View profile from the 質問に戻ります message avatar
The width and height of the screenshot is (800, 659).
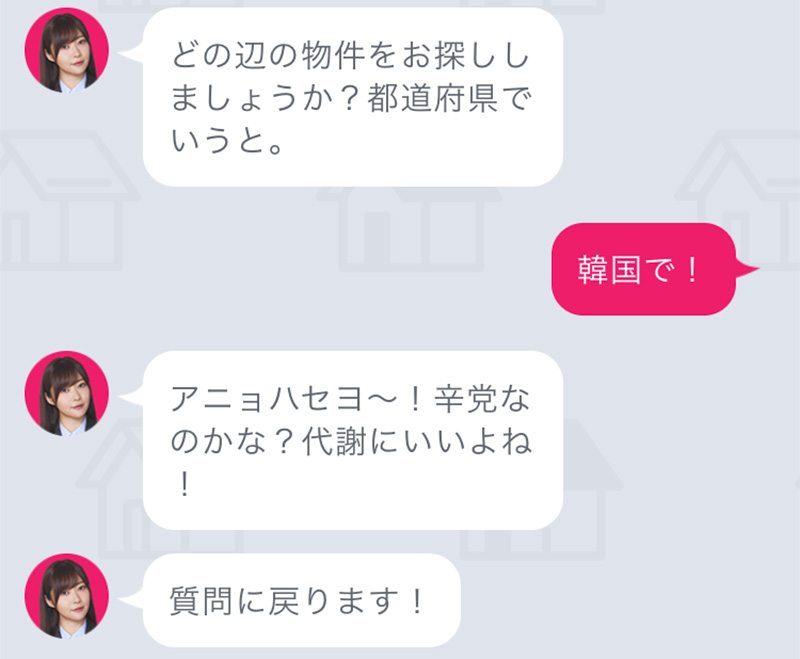(66, 595)
